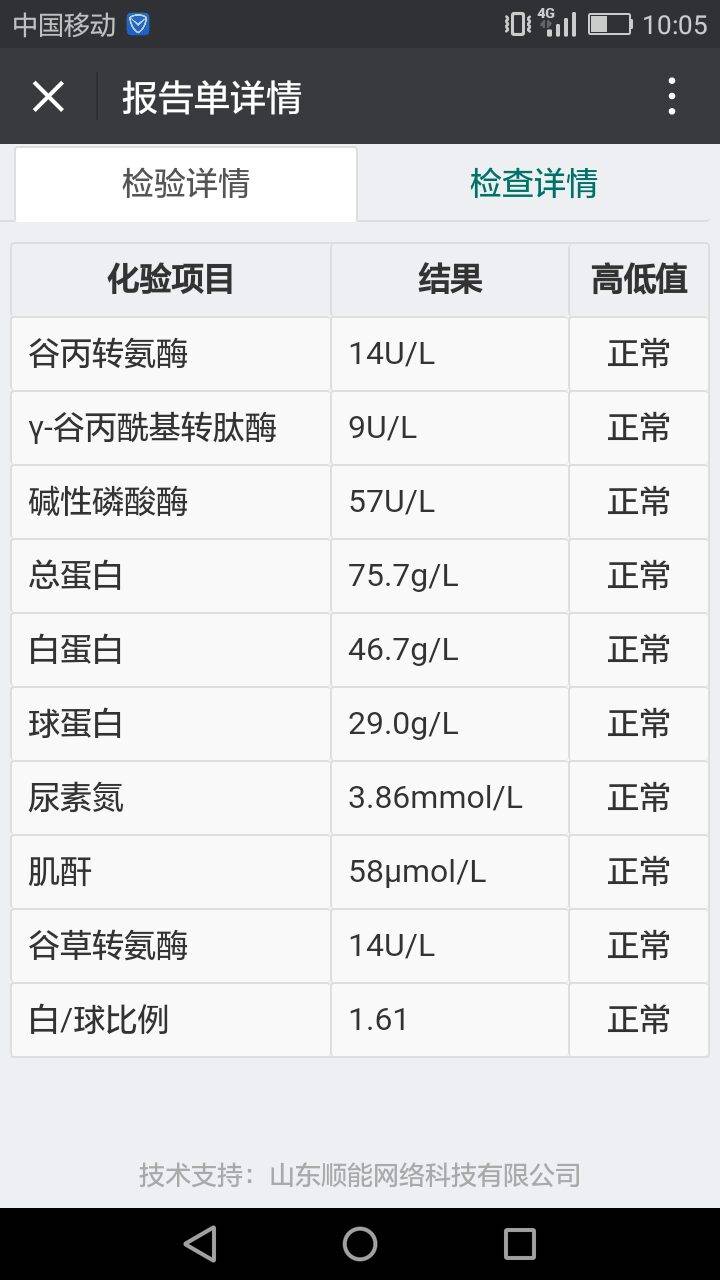Image resolution: width=720 pixels, height=1280 pixels.
Task: Open the recent apps overview
Action: tap(520, 1244)
